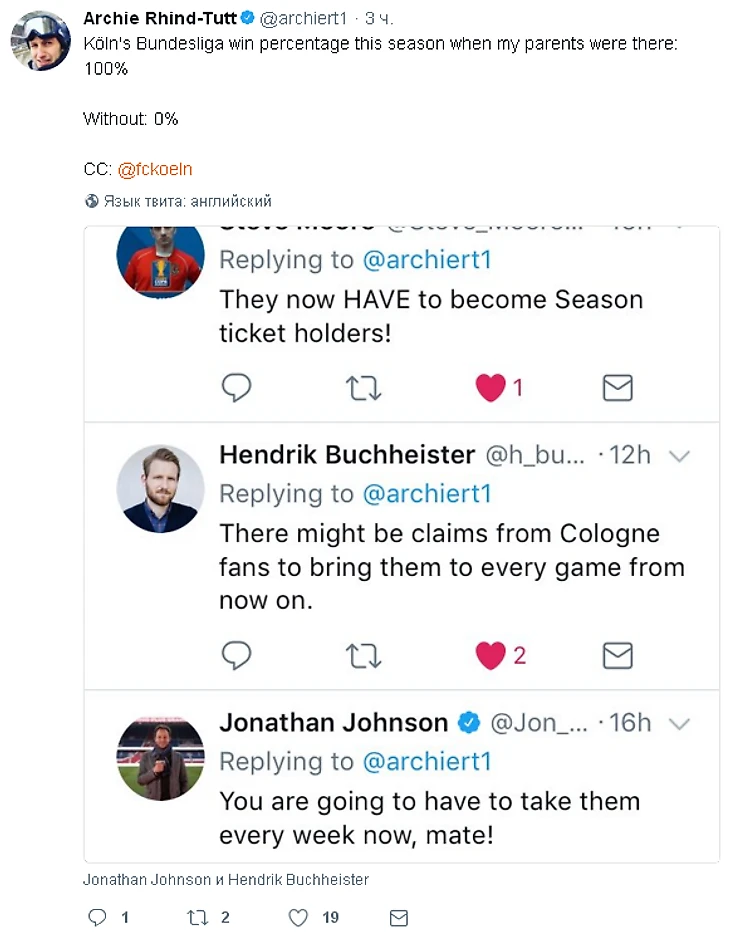Like the tweet with 19 likes

[298, 917]
